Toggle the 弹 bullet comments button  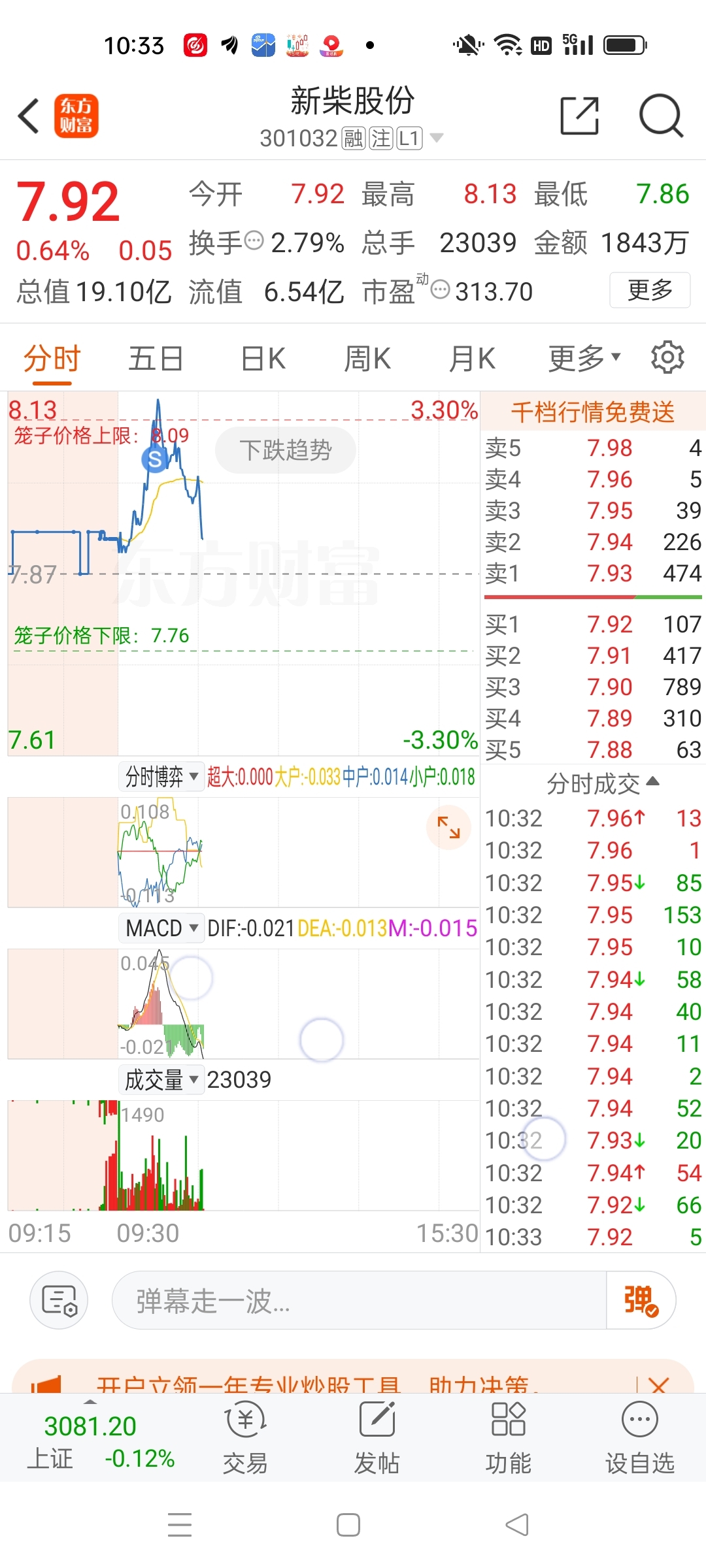641,1300
